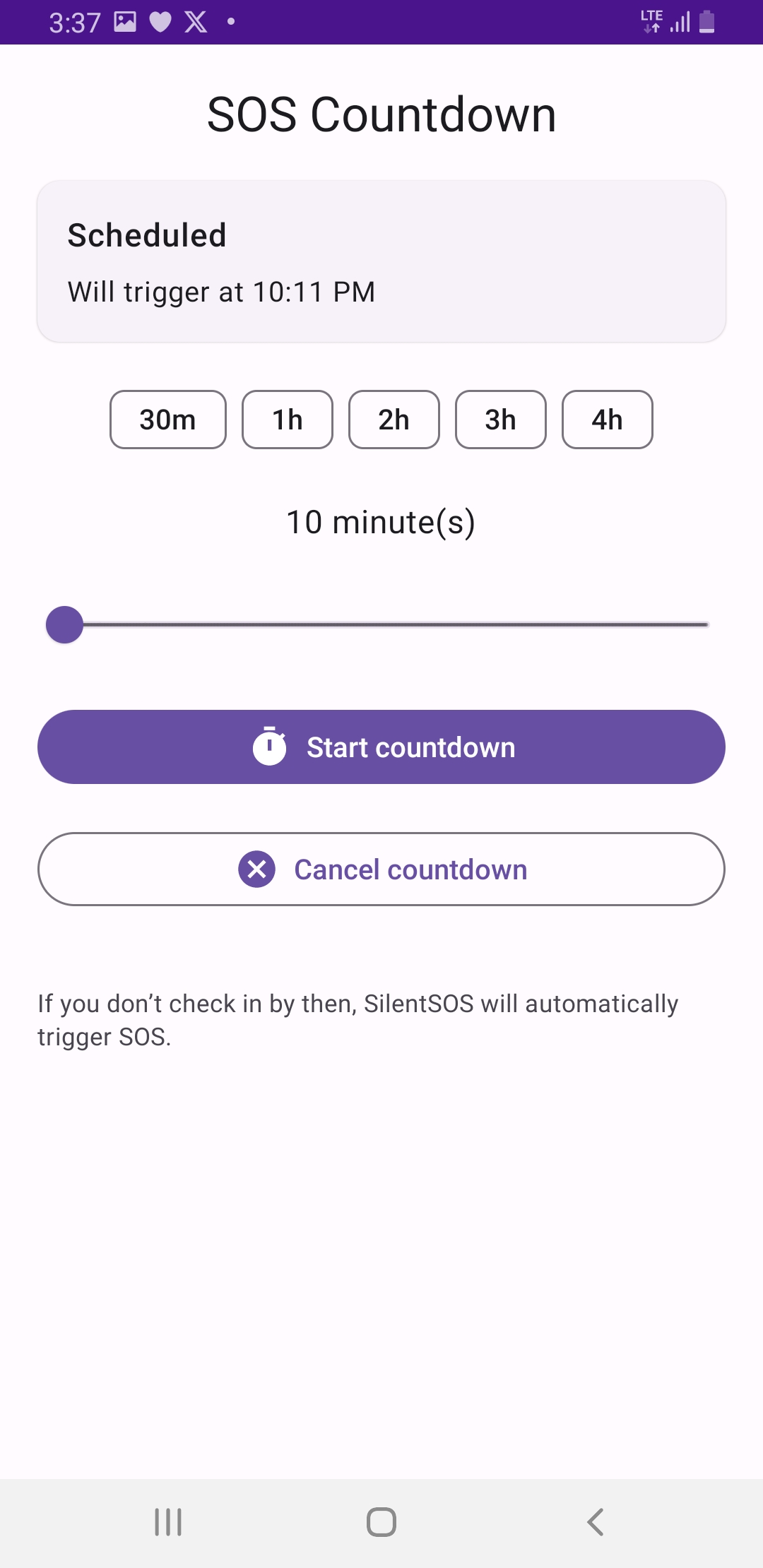Cancel the scheduled countdown
The image size is (763, 1568).
pyautogui.click(x=381, y=869)
